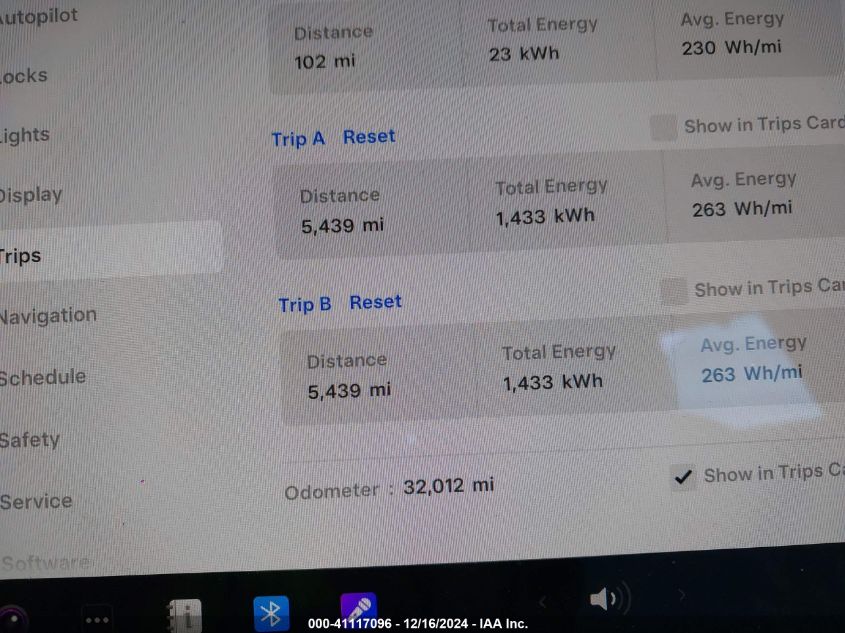The image size is (845, 633).
Task: Open the manual booklet icon in dock
Action: point(184,614)
